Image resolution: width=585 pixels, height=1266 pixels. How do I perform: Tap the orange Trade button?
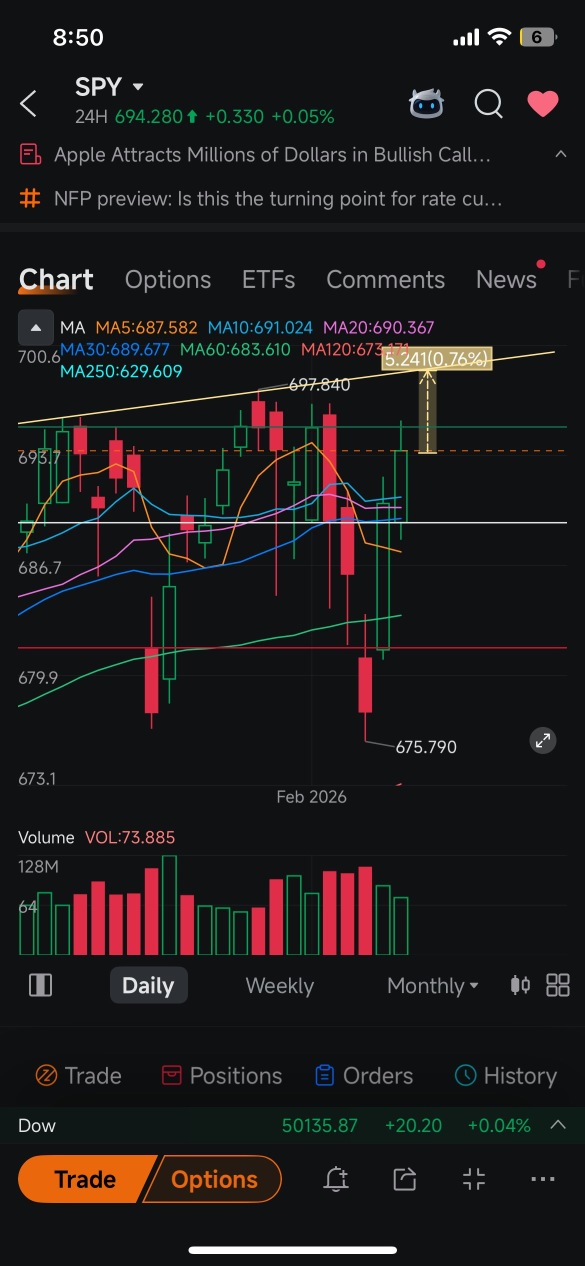(85, 1180)
